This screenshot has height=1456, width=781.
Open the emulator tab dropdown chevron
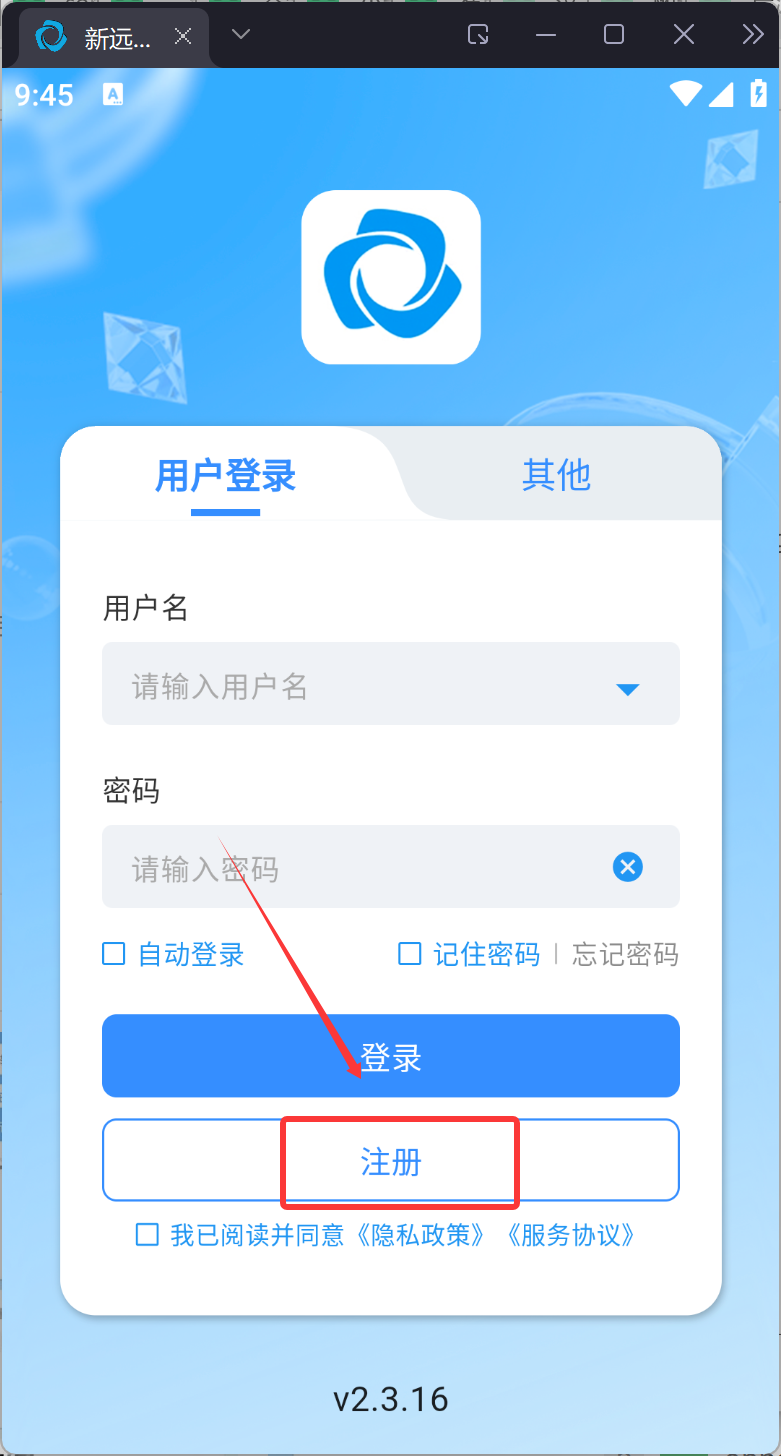tap(240, 35)
